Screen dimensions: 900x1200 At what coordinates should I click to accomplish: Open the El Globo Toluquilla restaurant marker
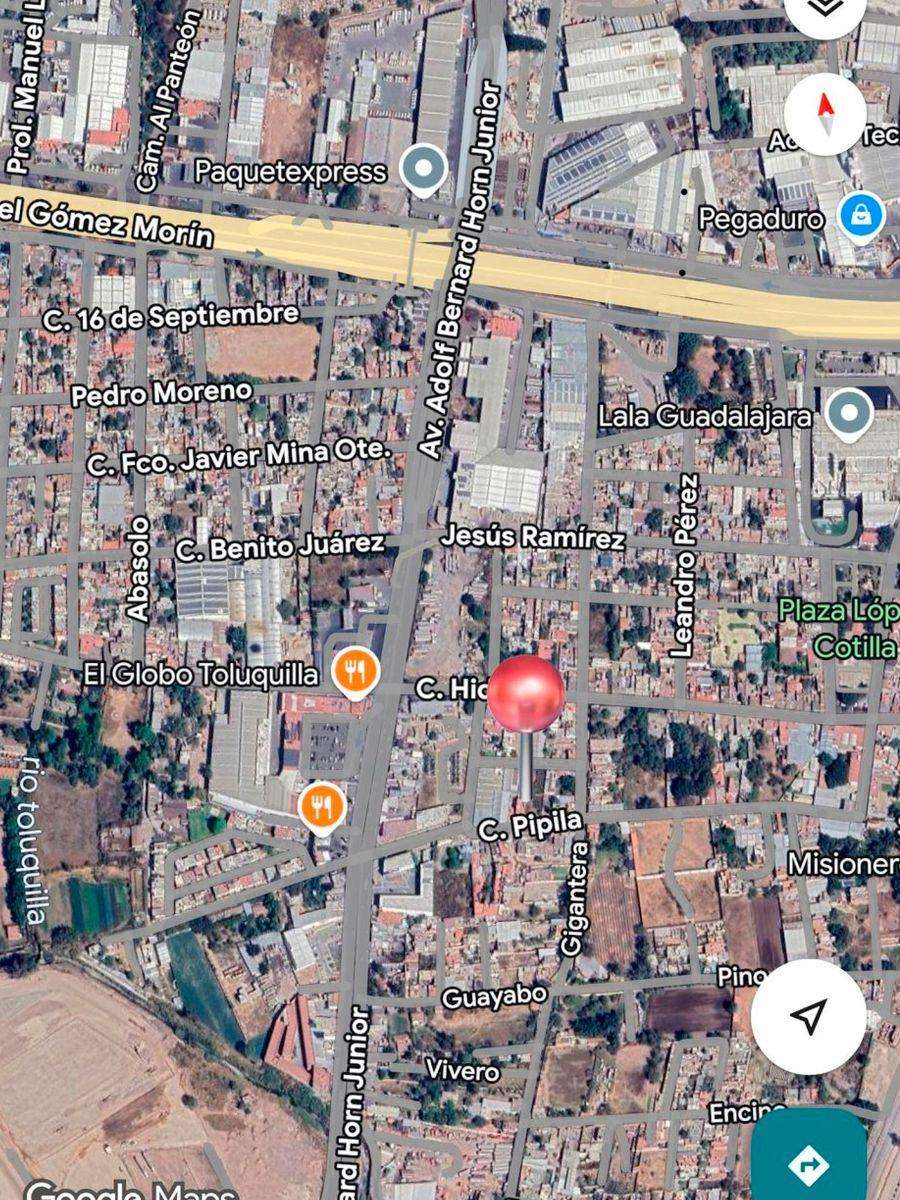355,672
